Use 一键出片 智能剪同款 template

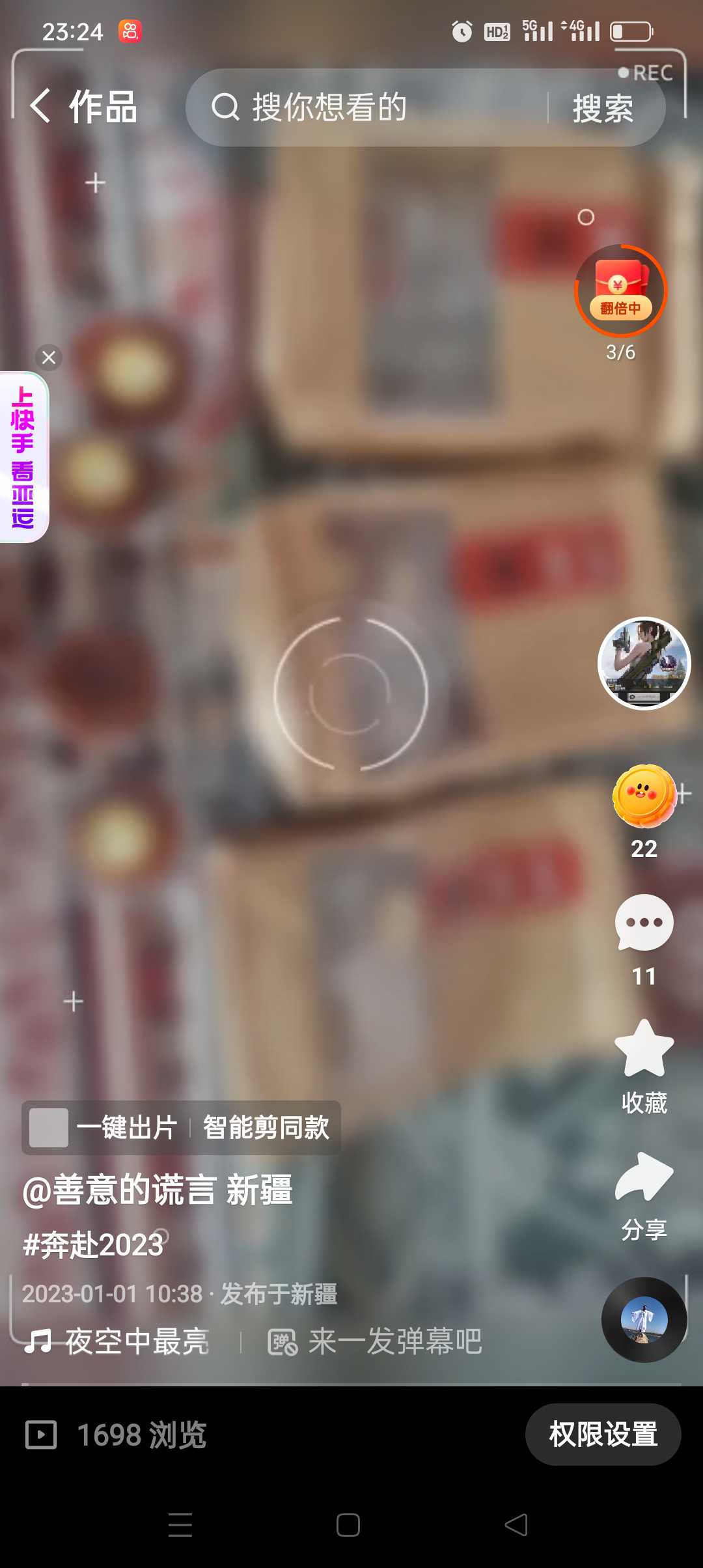click(x=181, y=1127)
